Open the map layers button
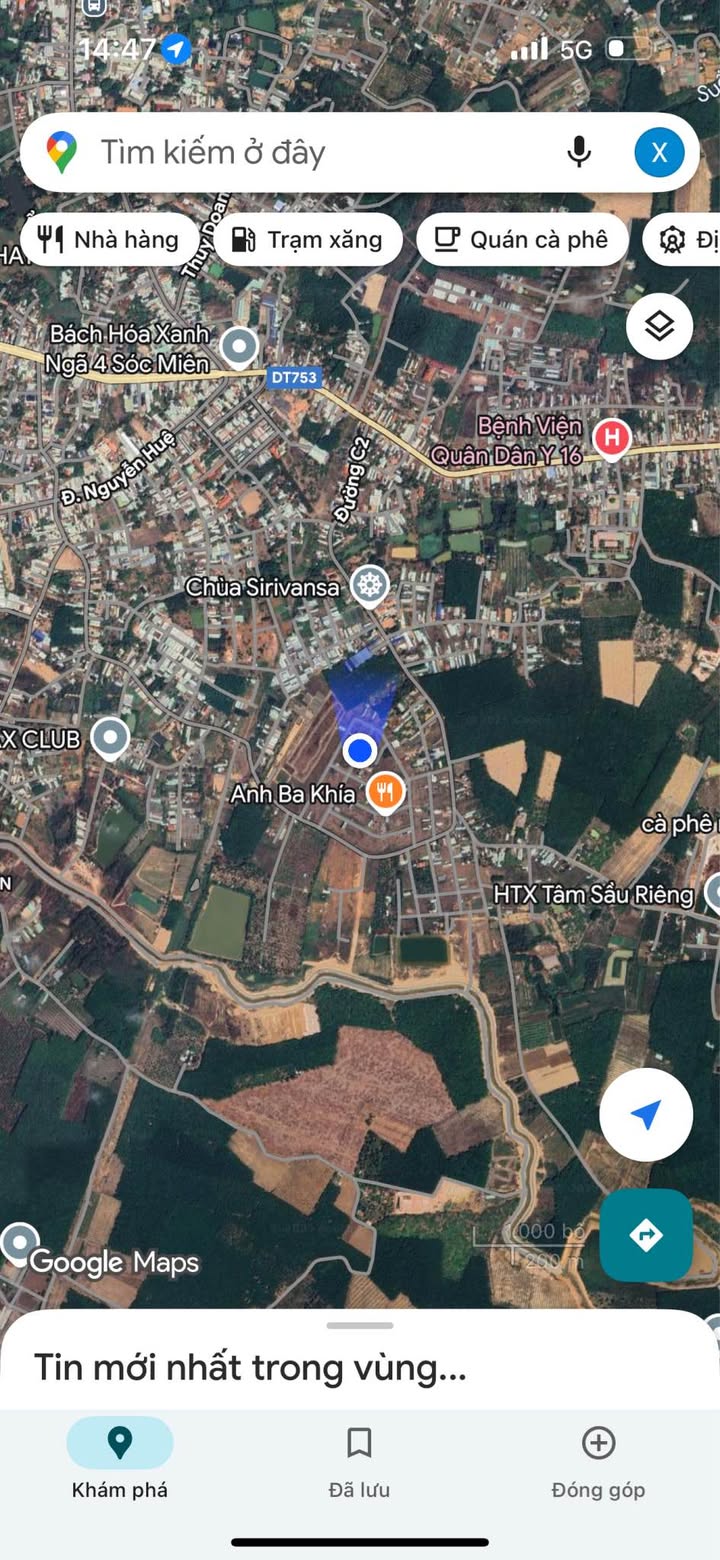 pos(659,326)
